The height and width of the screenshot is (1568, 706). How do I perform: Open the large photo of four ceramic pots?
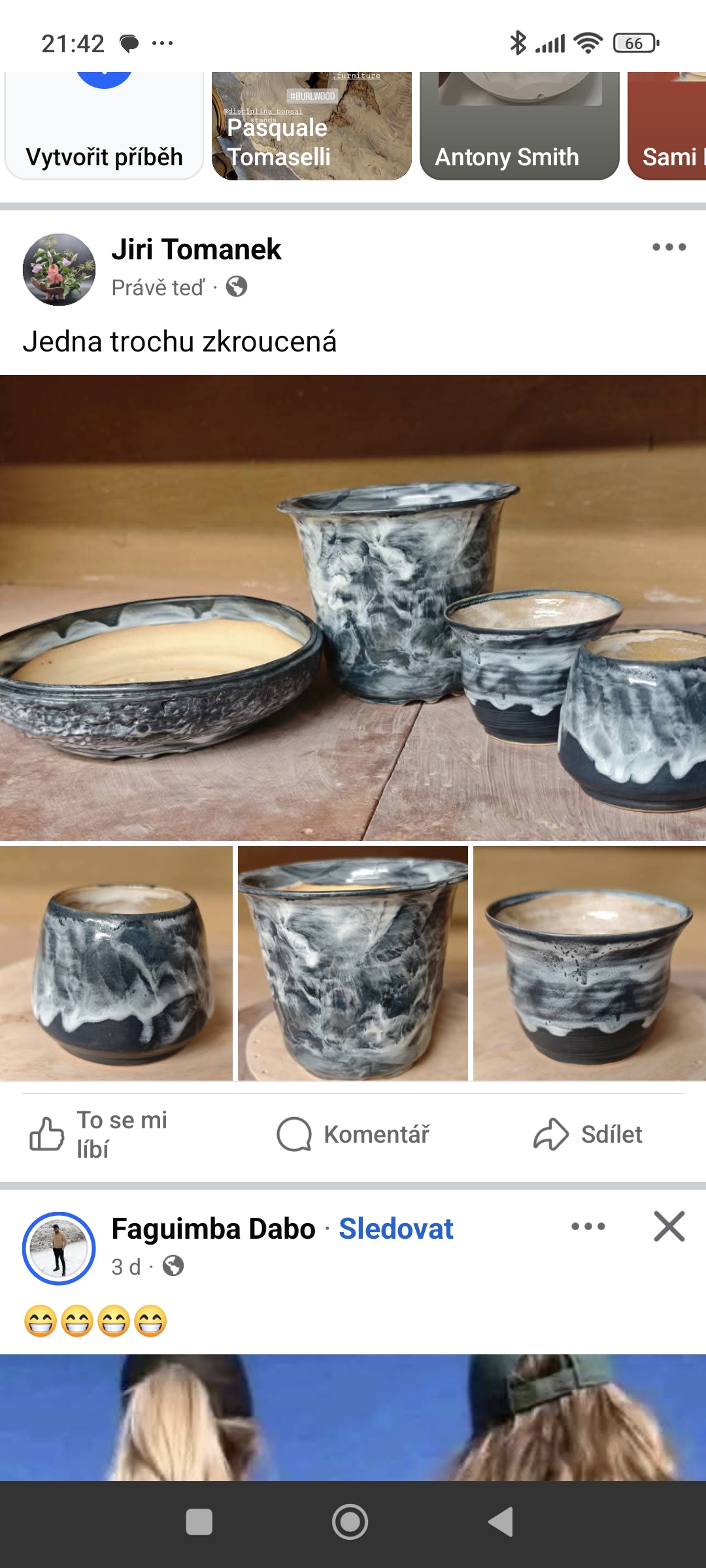pos(353,608)
